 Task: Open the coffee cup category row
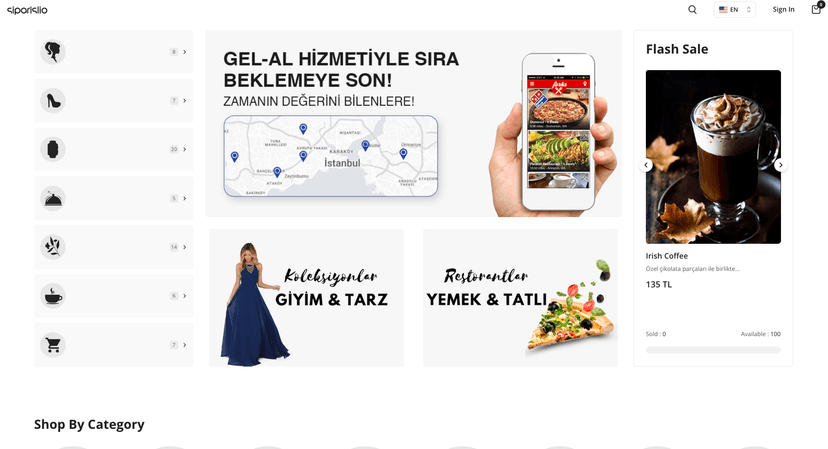click(x=113, y=295)
